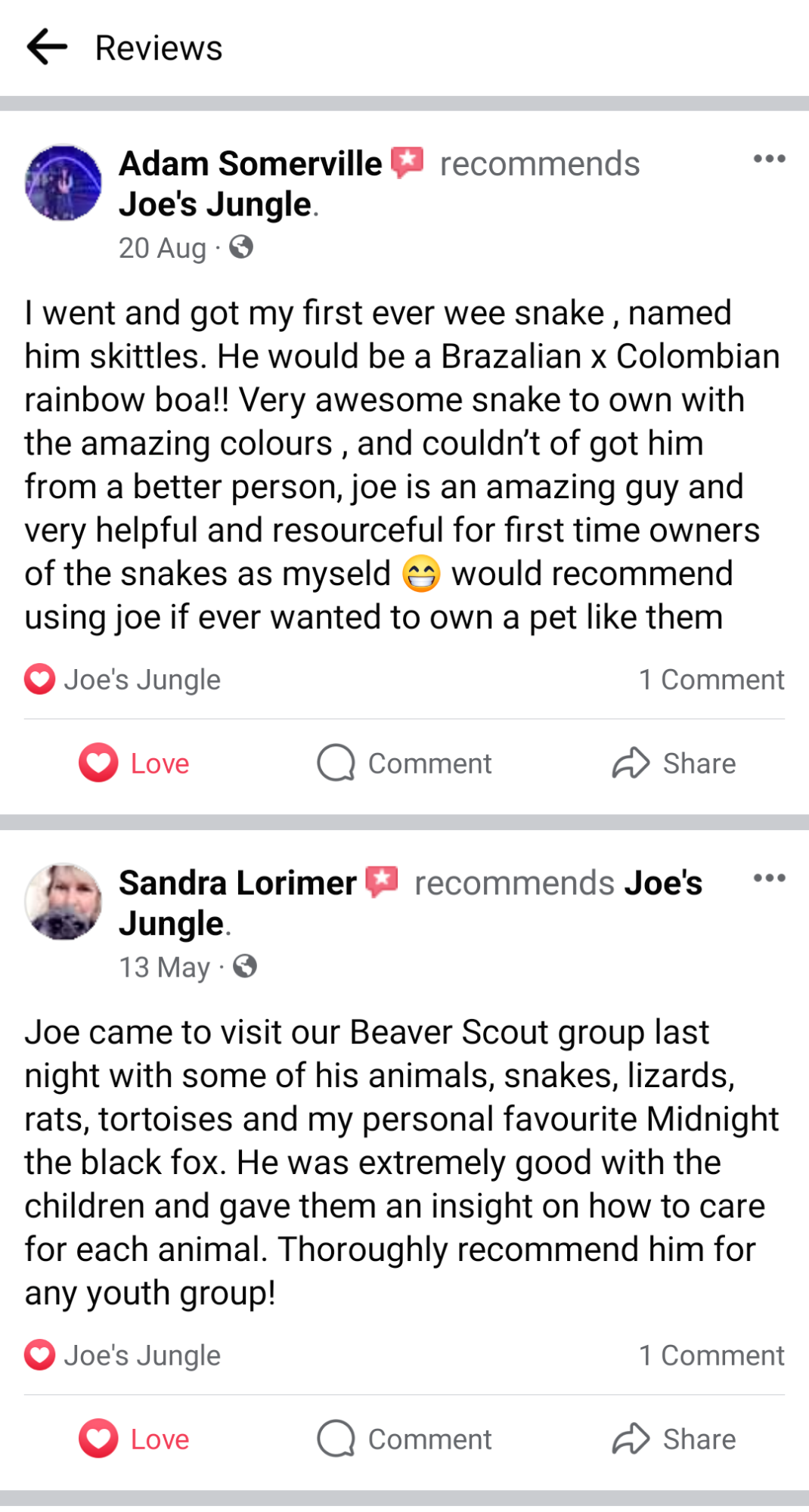Share Adam Somerville's review
The width and height of the screenshot is (809, 1512).
pos(674,763)
